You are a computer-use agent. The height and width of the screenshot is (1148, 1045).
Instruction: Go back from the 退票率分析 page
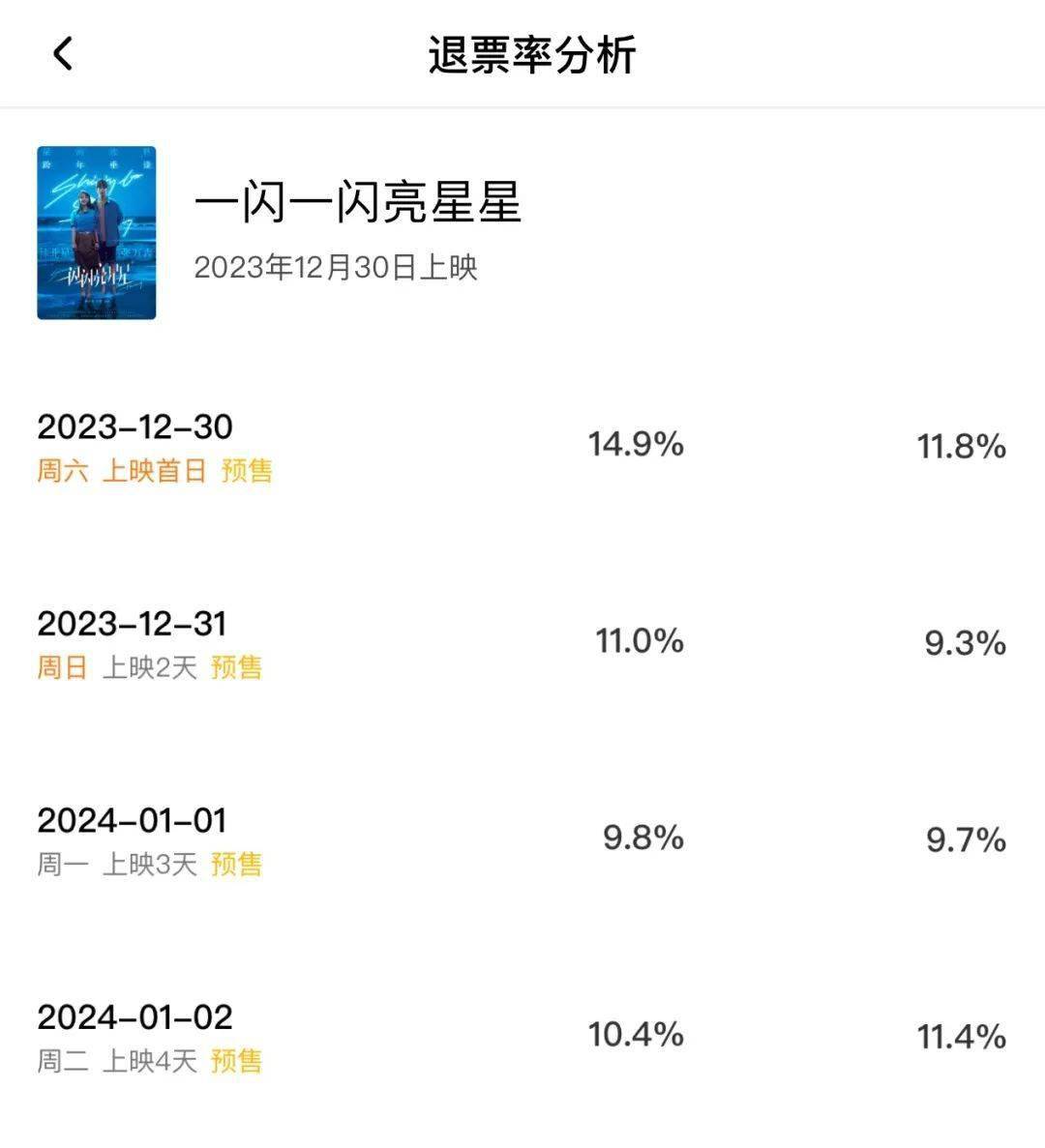(64, 54)
